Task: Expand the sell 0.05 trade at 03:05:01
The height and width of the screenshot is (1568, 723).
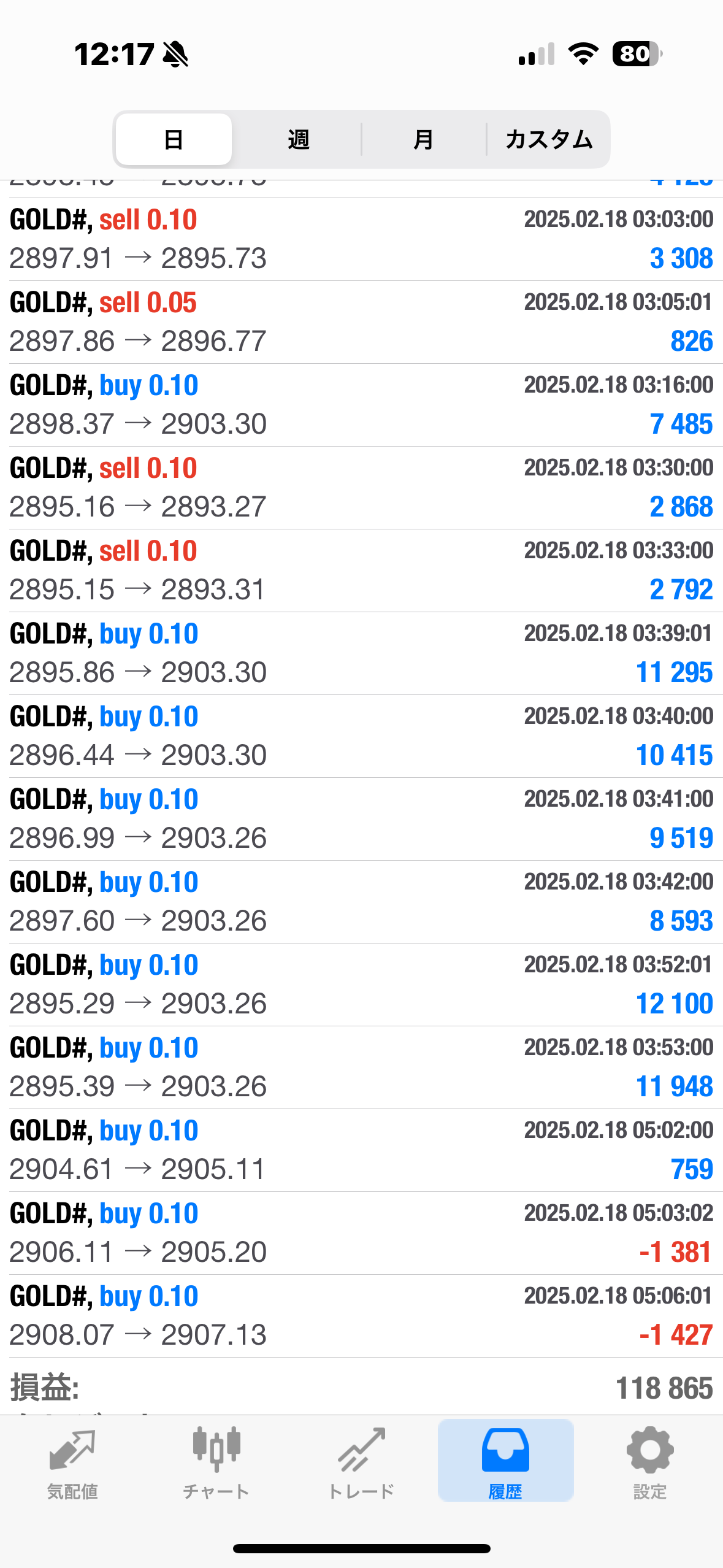Action: (361, 322)
